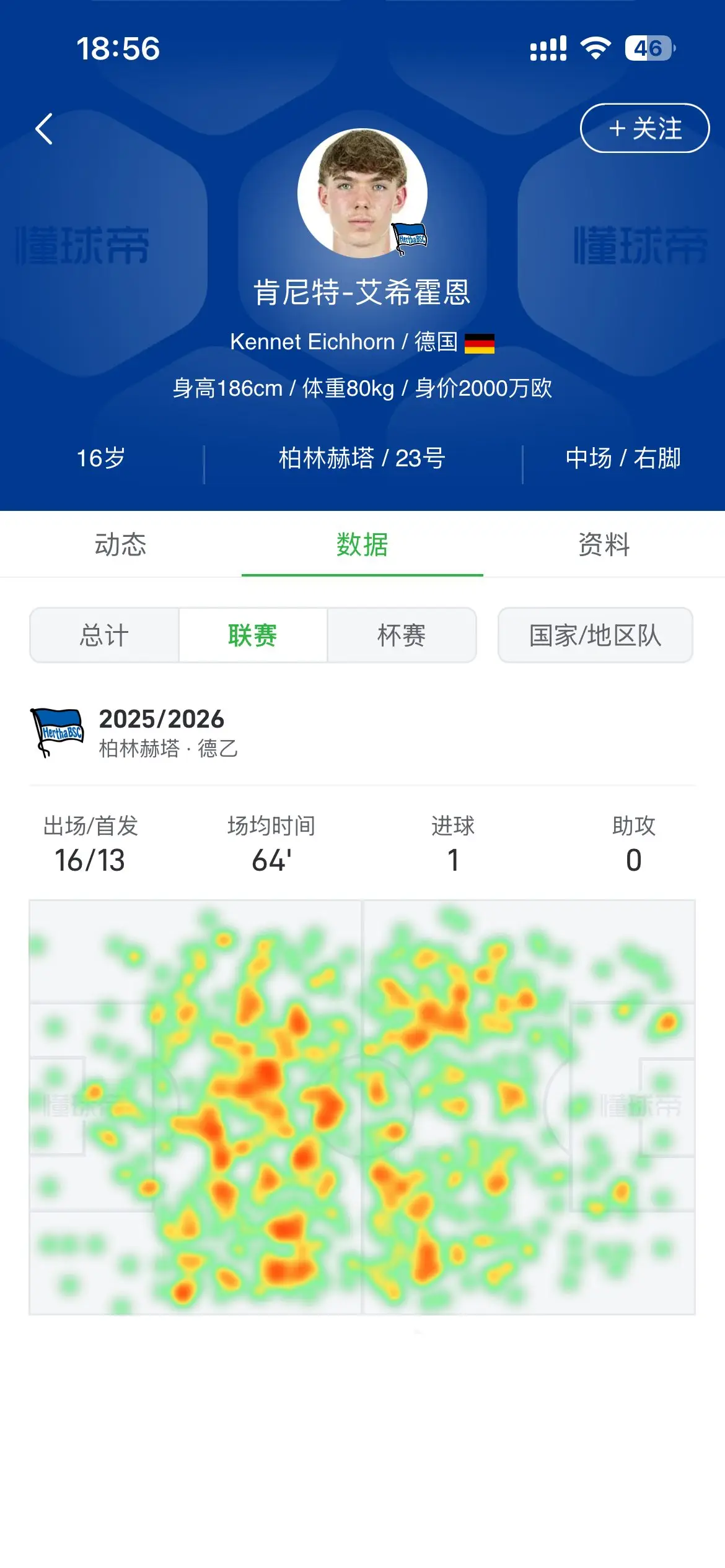
Task: Show 总计 overall statistics
Action: (104, 635)
